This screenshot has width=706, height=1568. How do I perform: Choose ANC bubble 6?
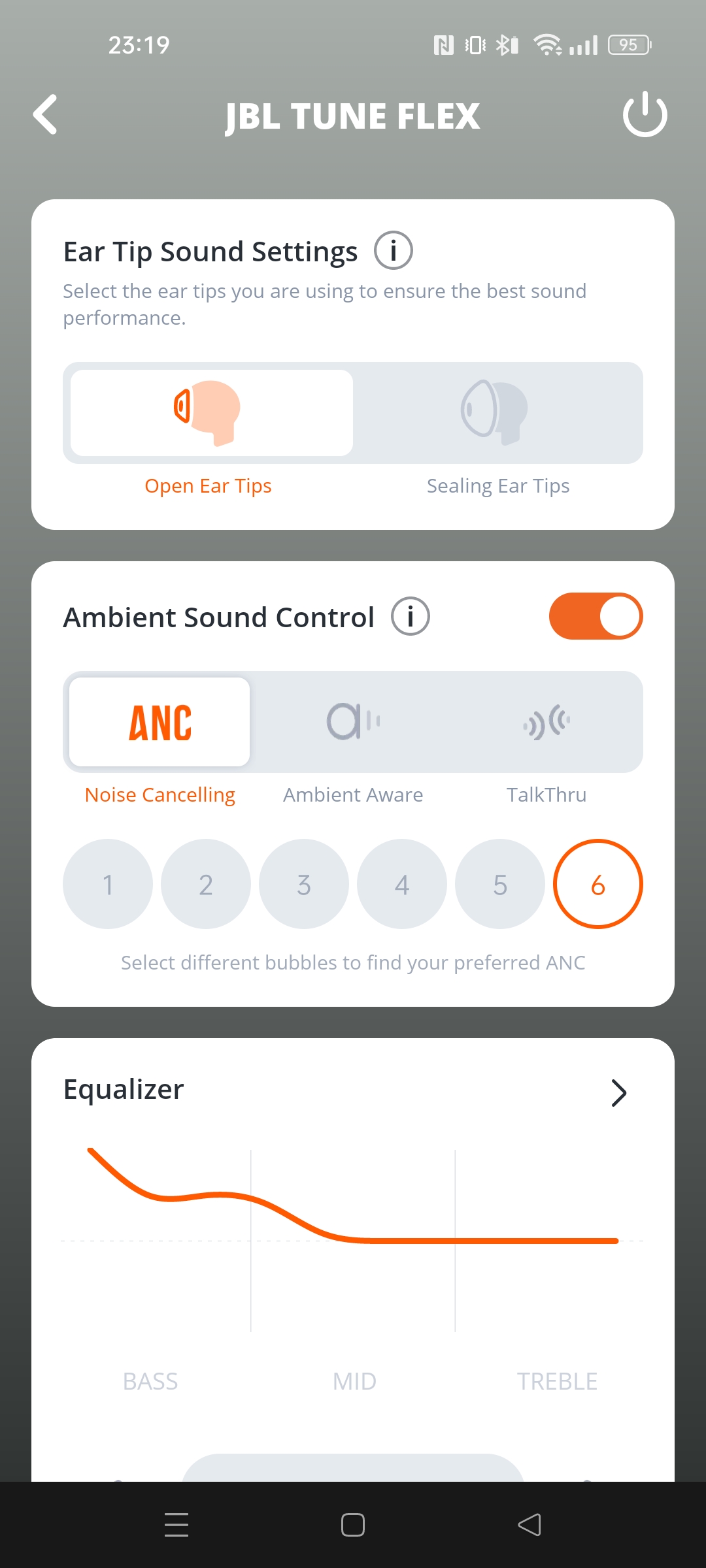(598, 884)
